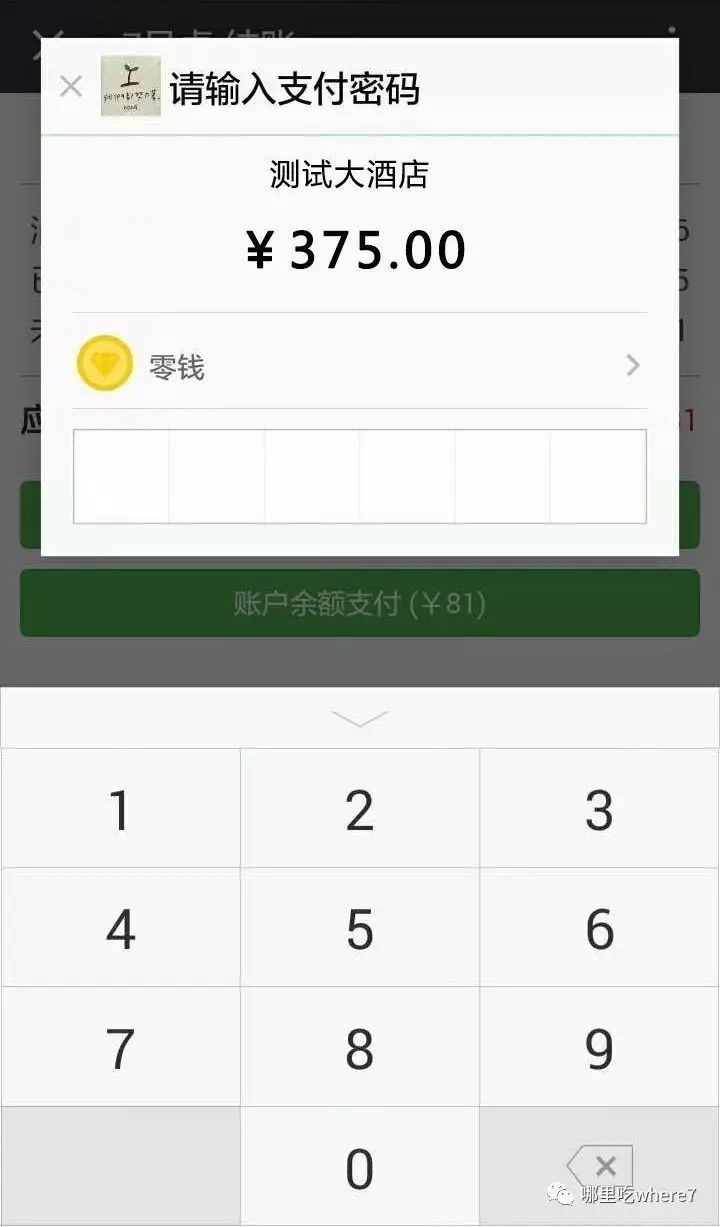Enter digit 7 on keypad
This screenshot has height=1227, width=720.
(120, 1047)
